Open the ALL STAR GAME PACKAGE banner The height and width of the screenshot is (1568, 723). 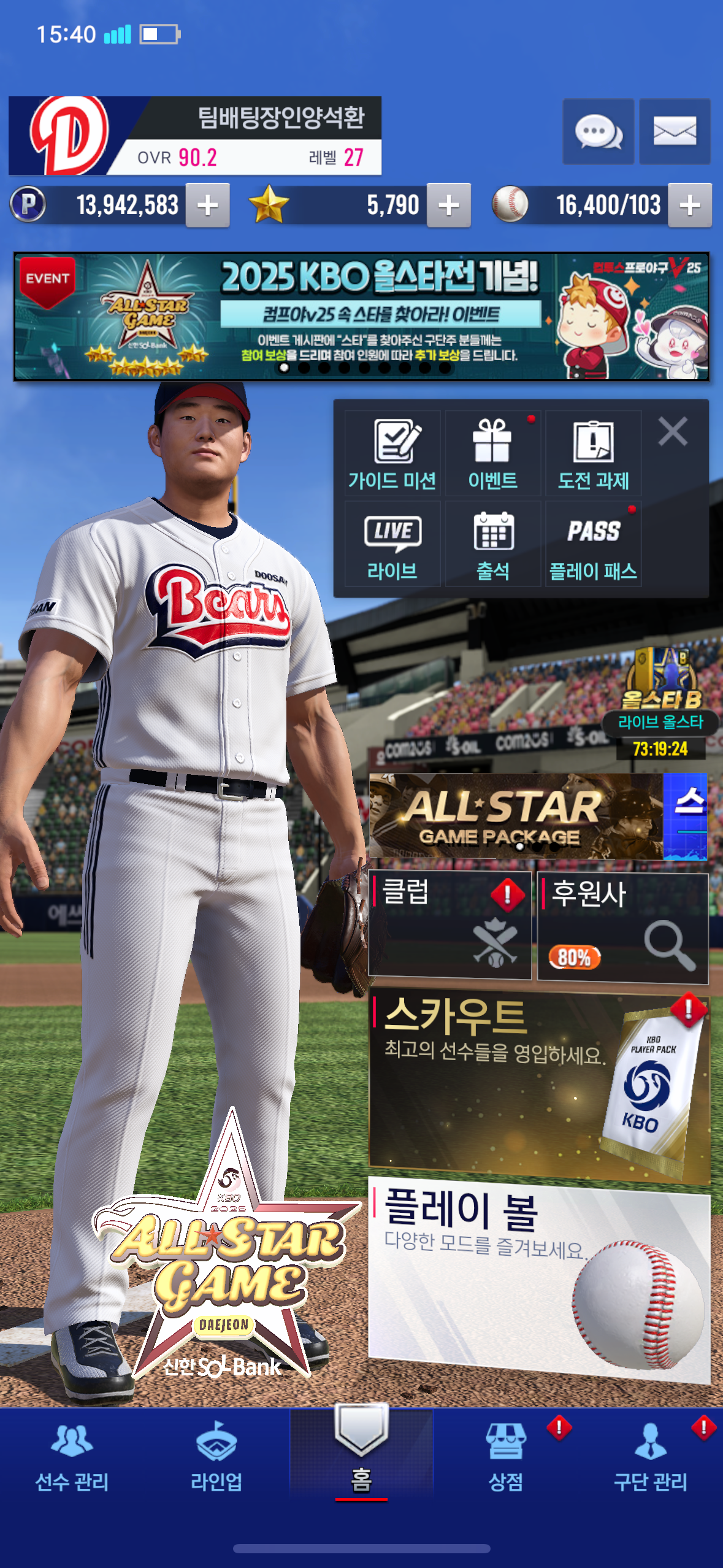515,816
